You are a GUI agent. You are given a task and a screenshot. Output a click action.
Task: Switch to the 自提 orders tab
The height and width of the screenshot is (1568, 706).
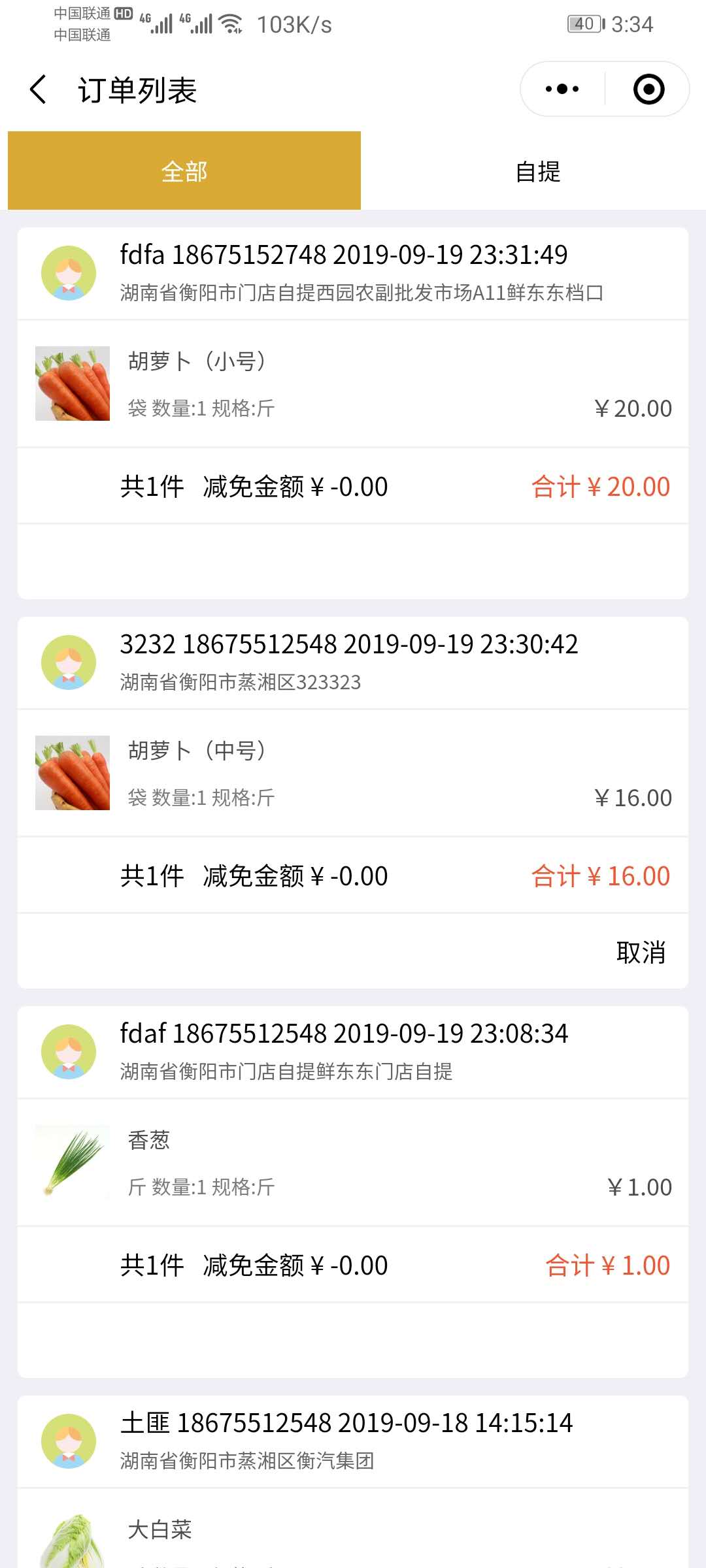pyautogui.click(x=537, y=171)
